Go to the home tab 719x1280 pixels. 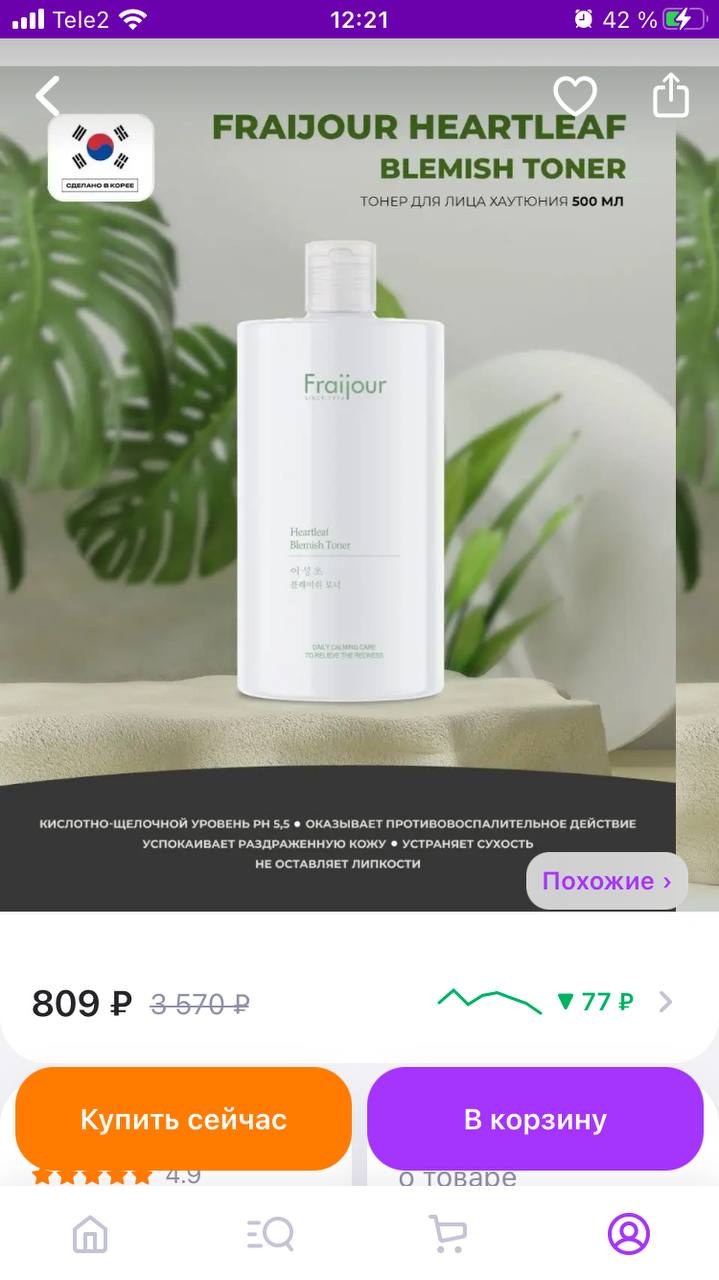coord(90,1233)
